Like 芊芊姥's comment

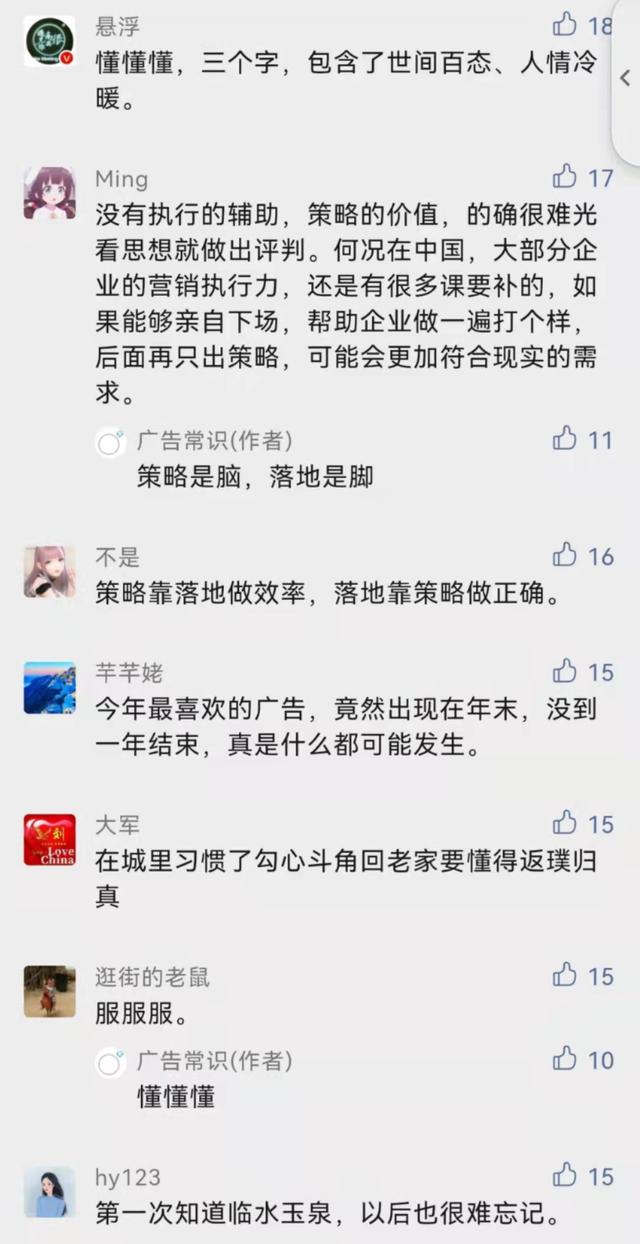[x=566, y=671]
